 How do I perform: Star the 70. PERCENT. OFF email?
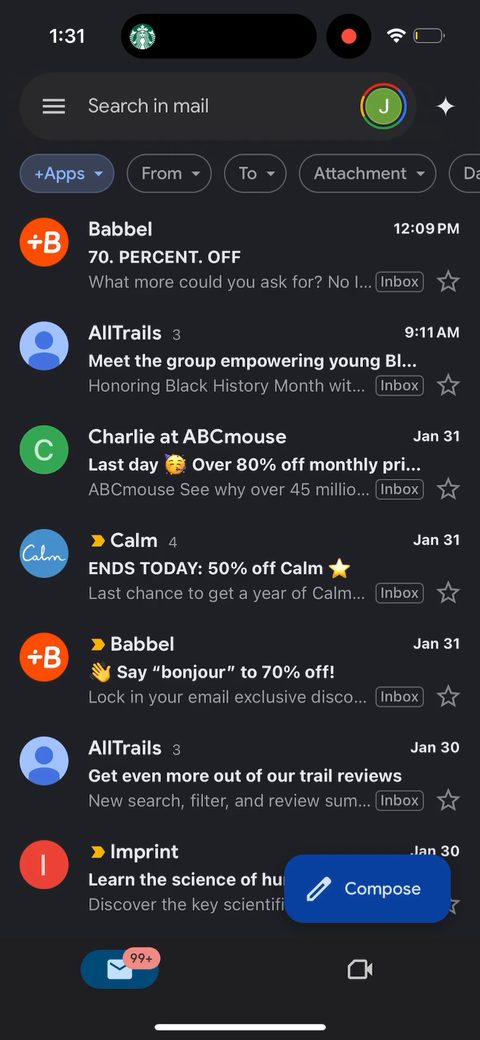[448, 282]
